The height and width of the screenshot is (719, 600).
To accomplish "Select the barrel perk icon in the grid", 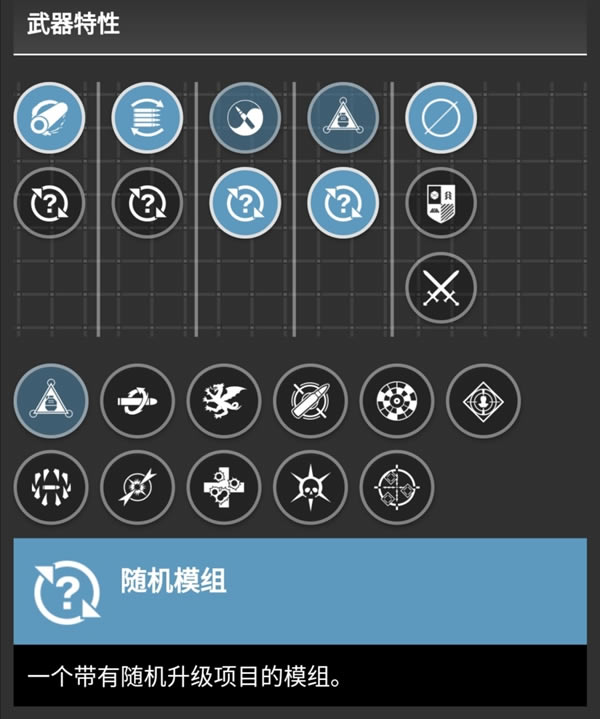I will coord(50,119).
